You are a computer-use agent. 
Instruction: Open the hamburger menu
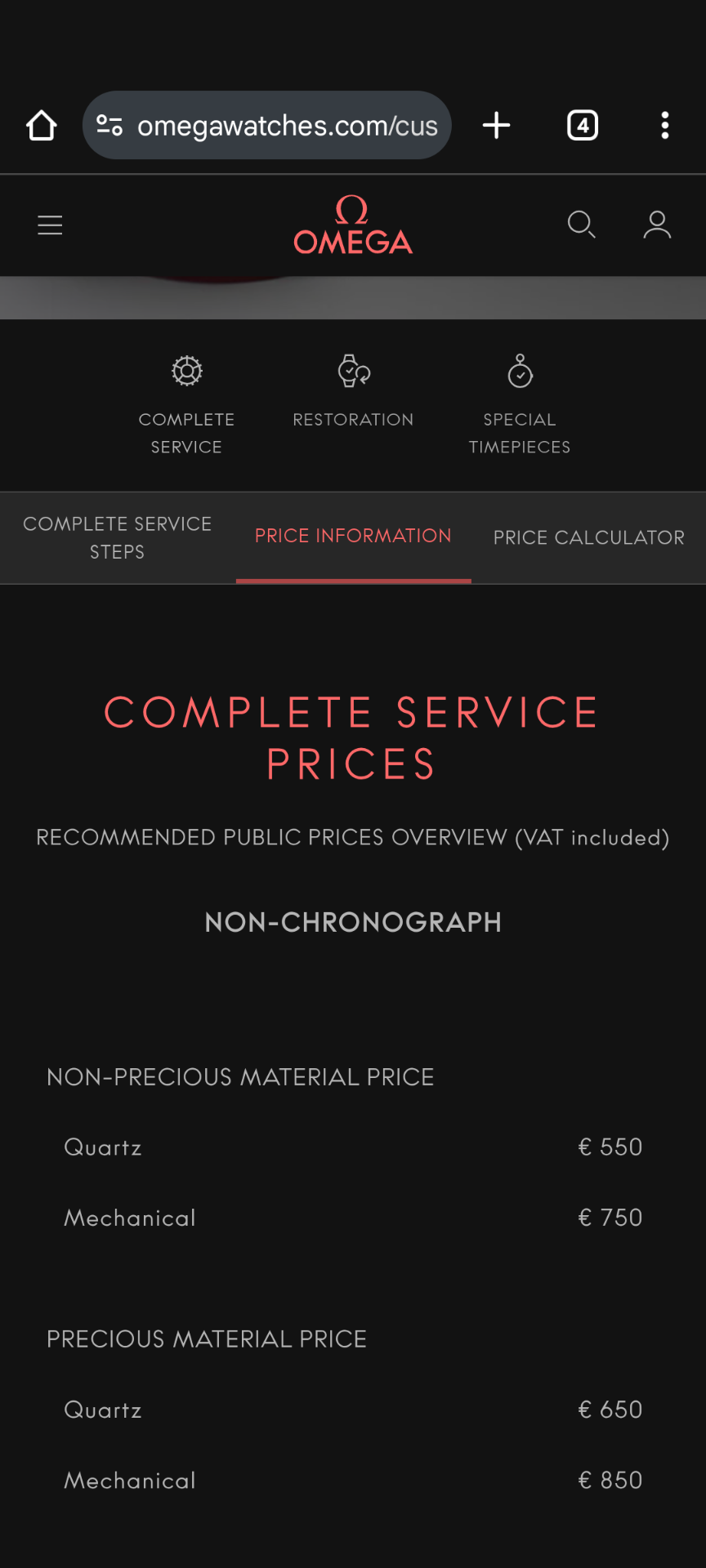[50, 225]
